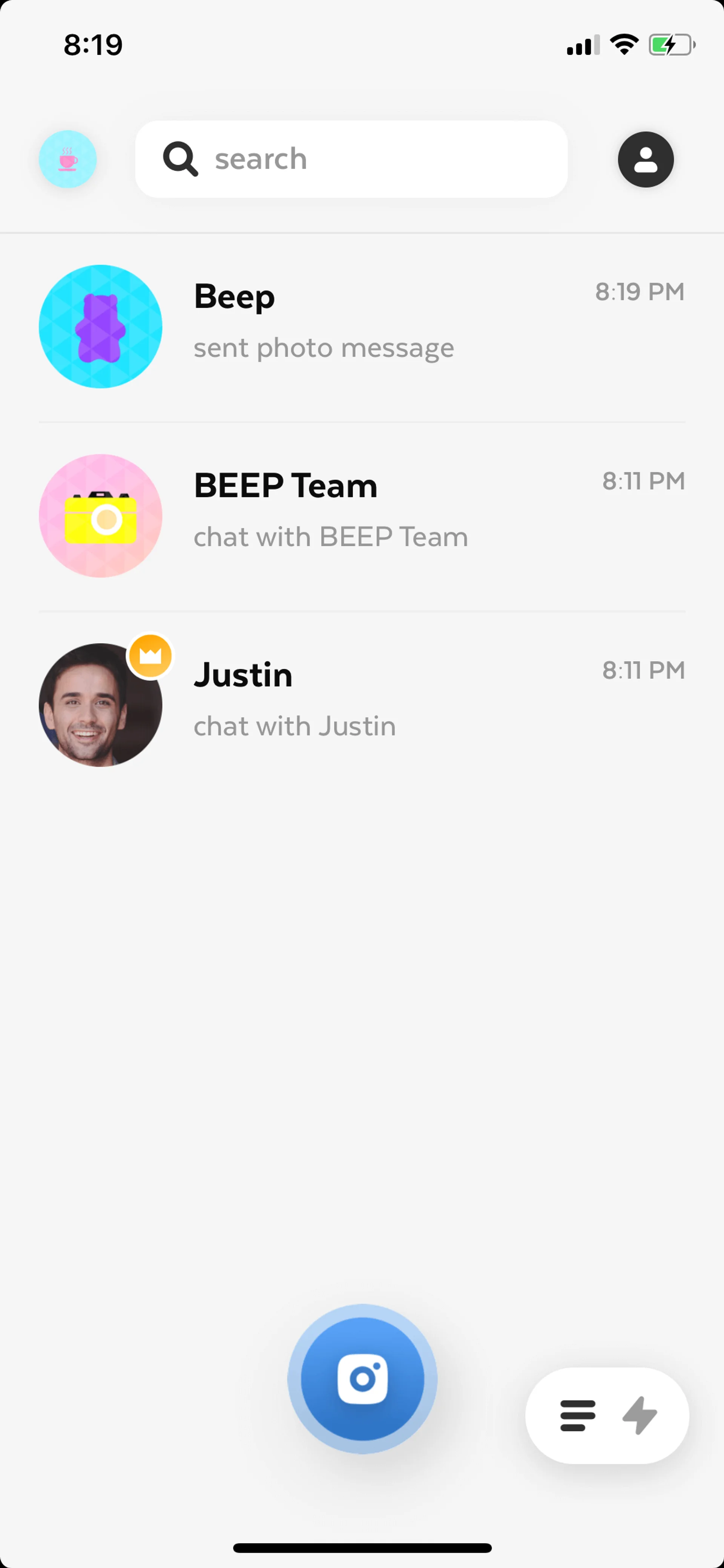Open the profile icon

coord(645,160)
